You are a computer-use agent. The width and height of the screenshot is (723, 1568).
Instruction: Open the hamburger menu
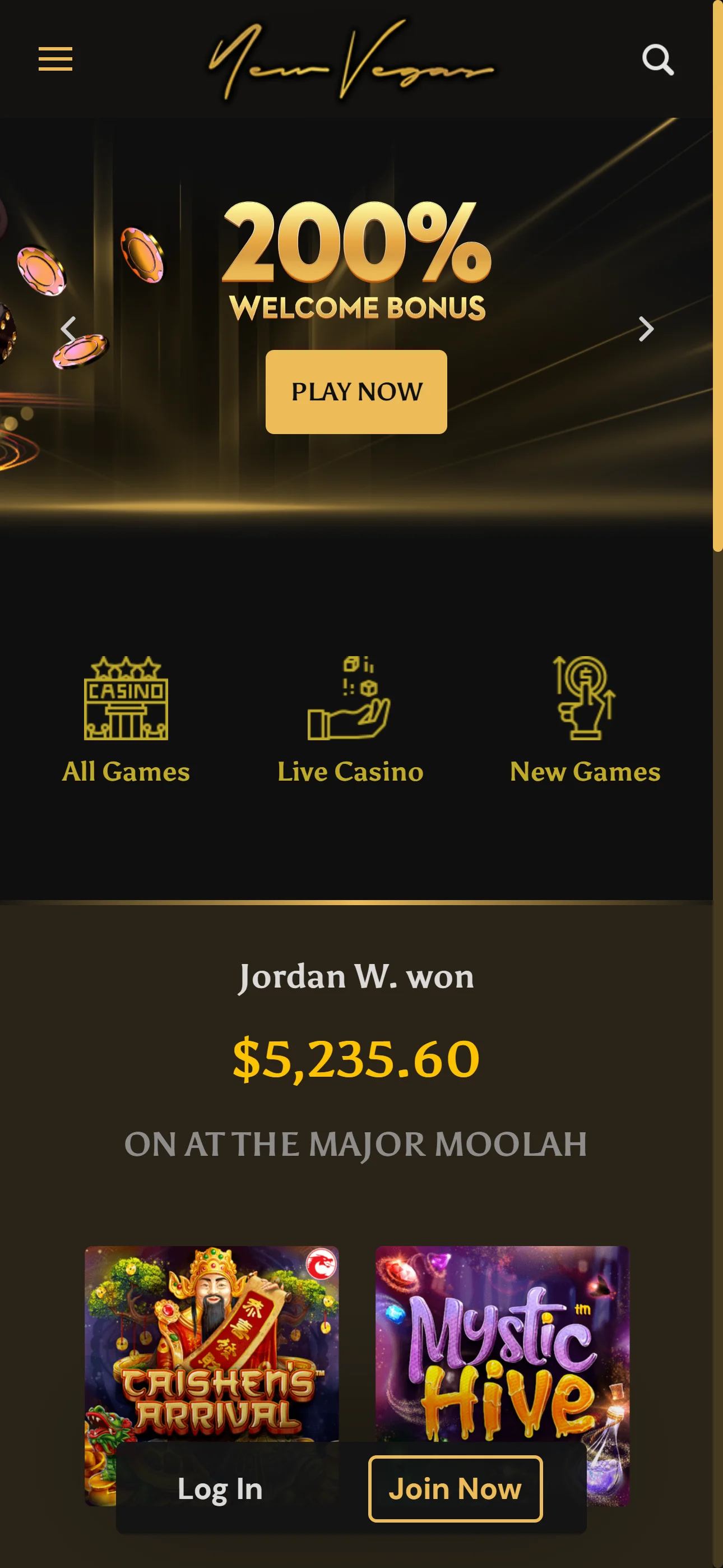coord(55,59)
